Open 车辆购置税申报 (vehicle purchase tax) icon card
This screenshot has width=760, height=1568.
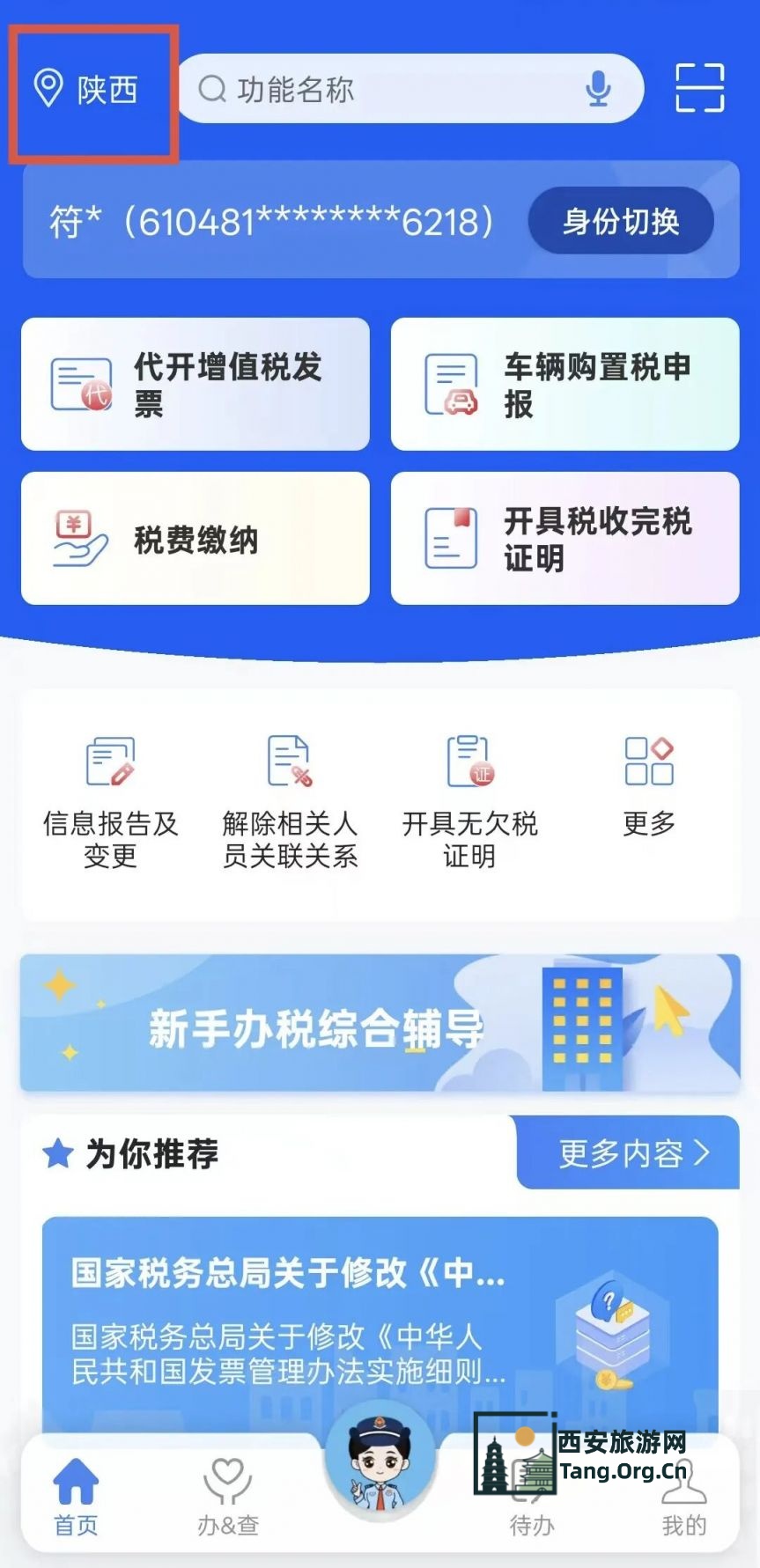(564, 385)
